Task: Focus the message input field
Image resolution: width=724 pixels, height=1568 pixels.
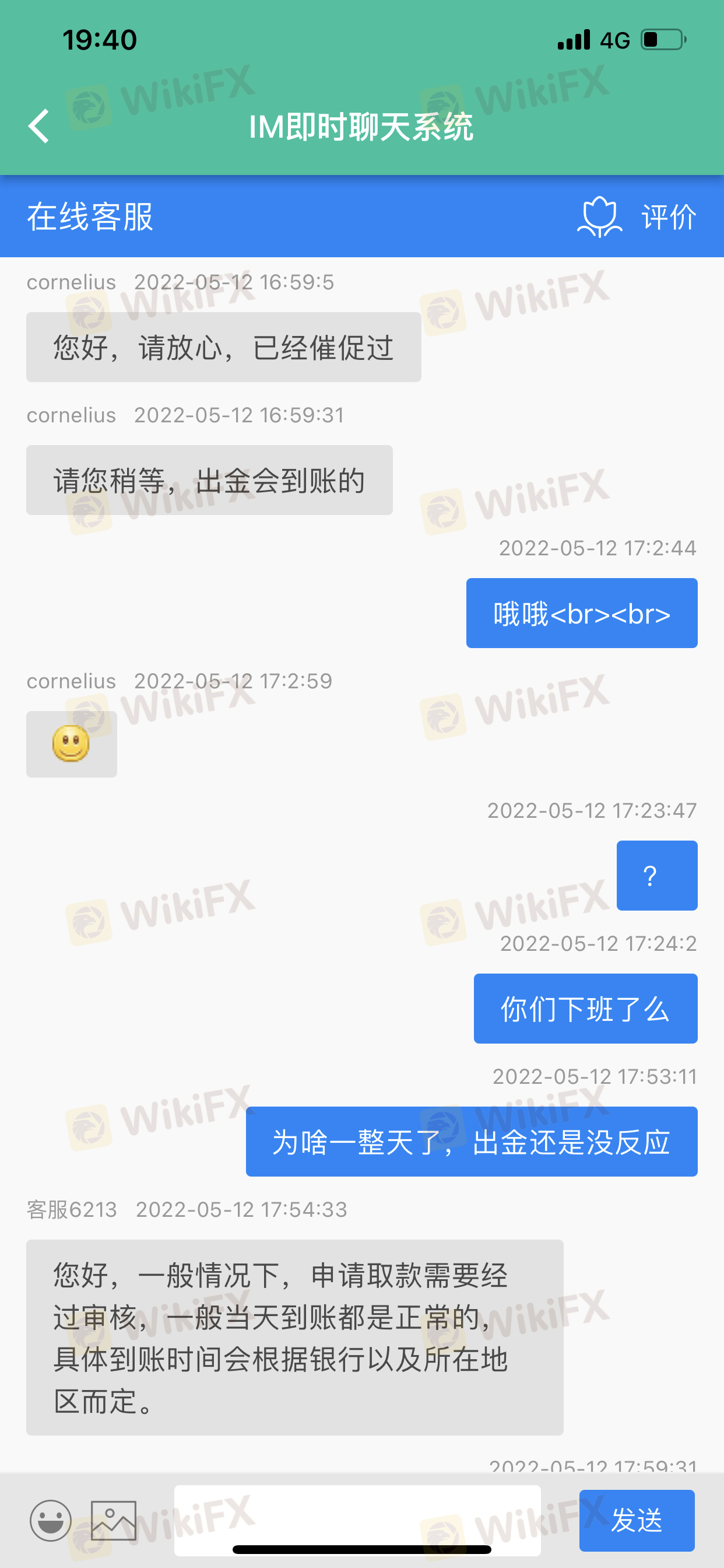Action: coord(357,1520)
